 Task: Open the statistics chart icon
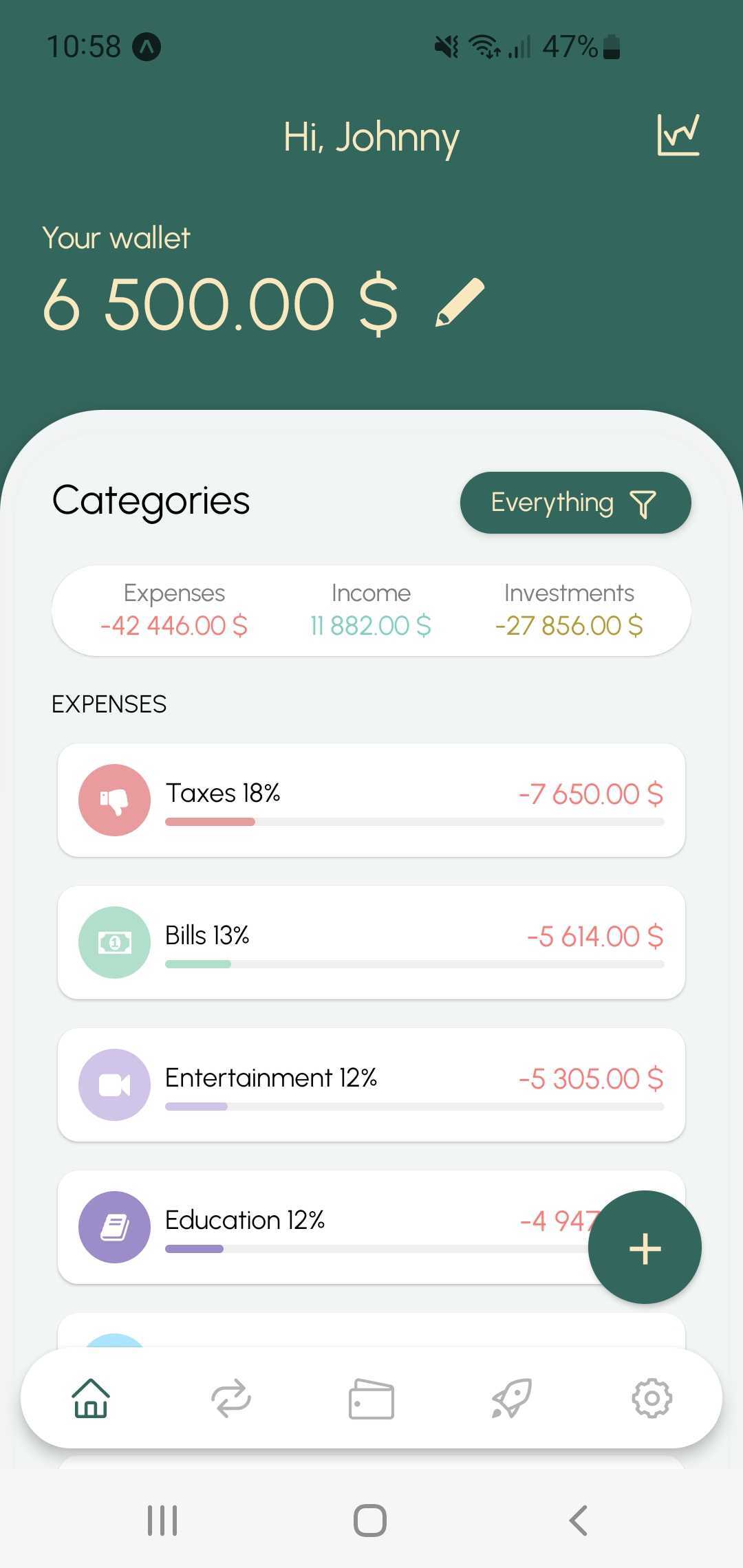click(x=678, y=135)
